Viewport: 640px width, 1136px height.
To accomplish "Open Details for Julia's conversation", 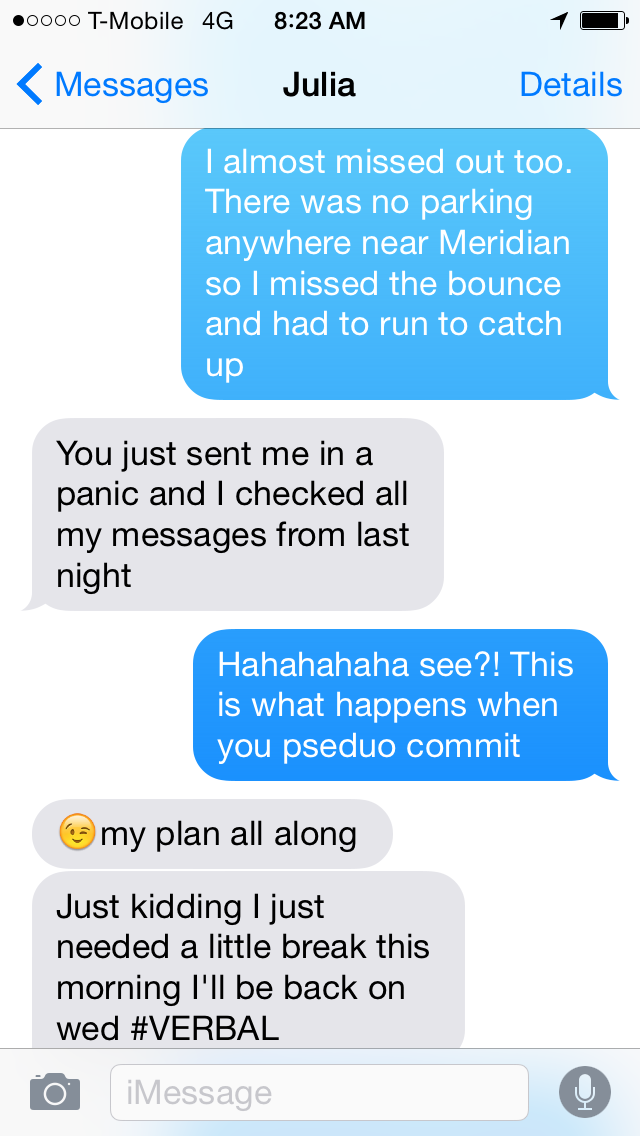I will click(x=570, y=85).
